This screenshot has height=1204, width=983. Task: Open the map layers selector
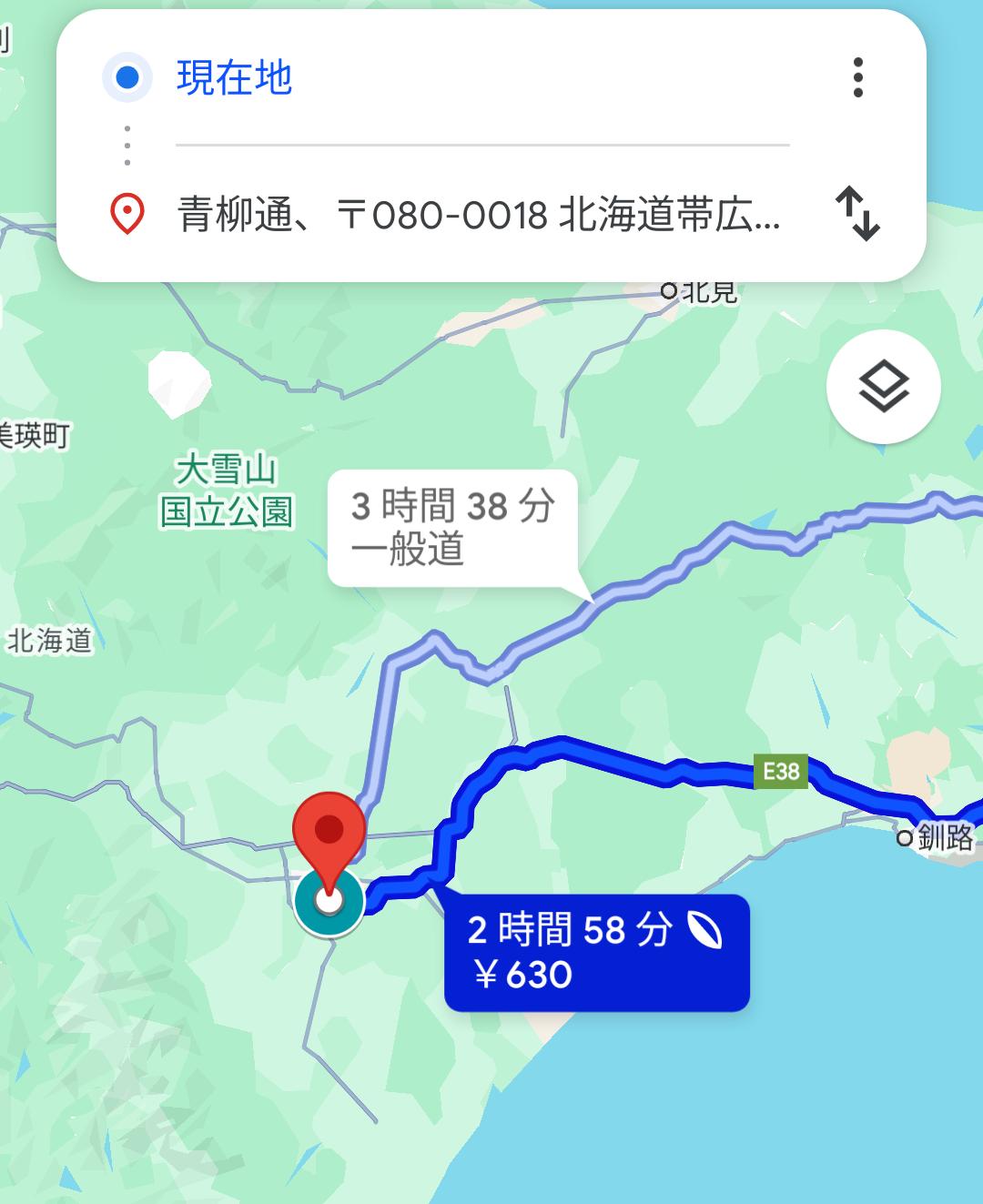tap(883, 387)
